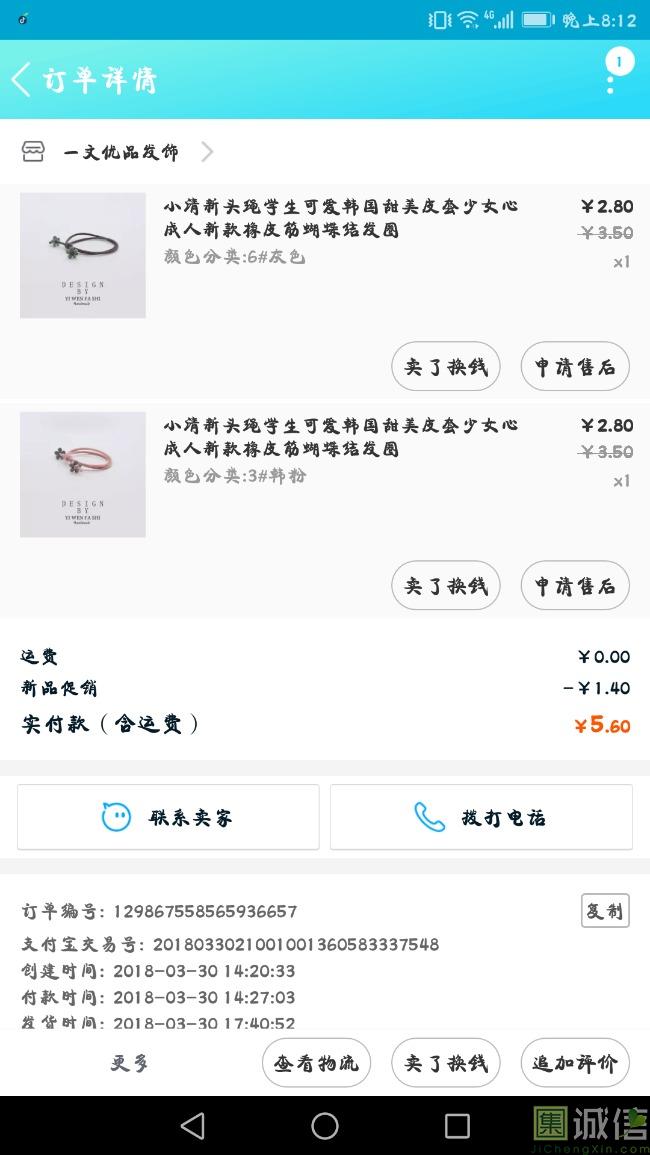This screenshot has width=650, height=1155.
Task: Open 更多 options in the bottom bar
Action: point(130,1063)
